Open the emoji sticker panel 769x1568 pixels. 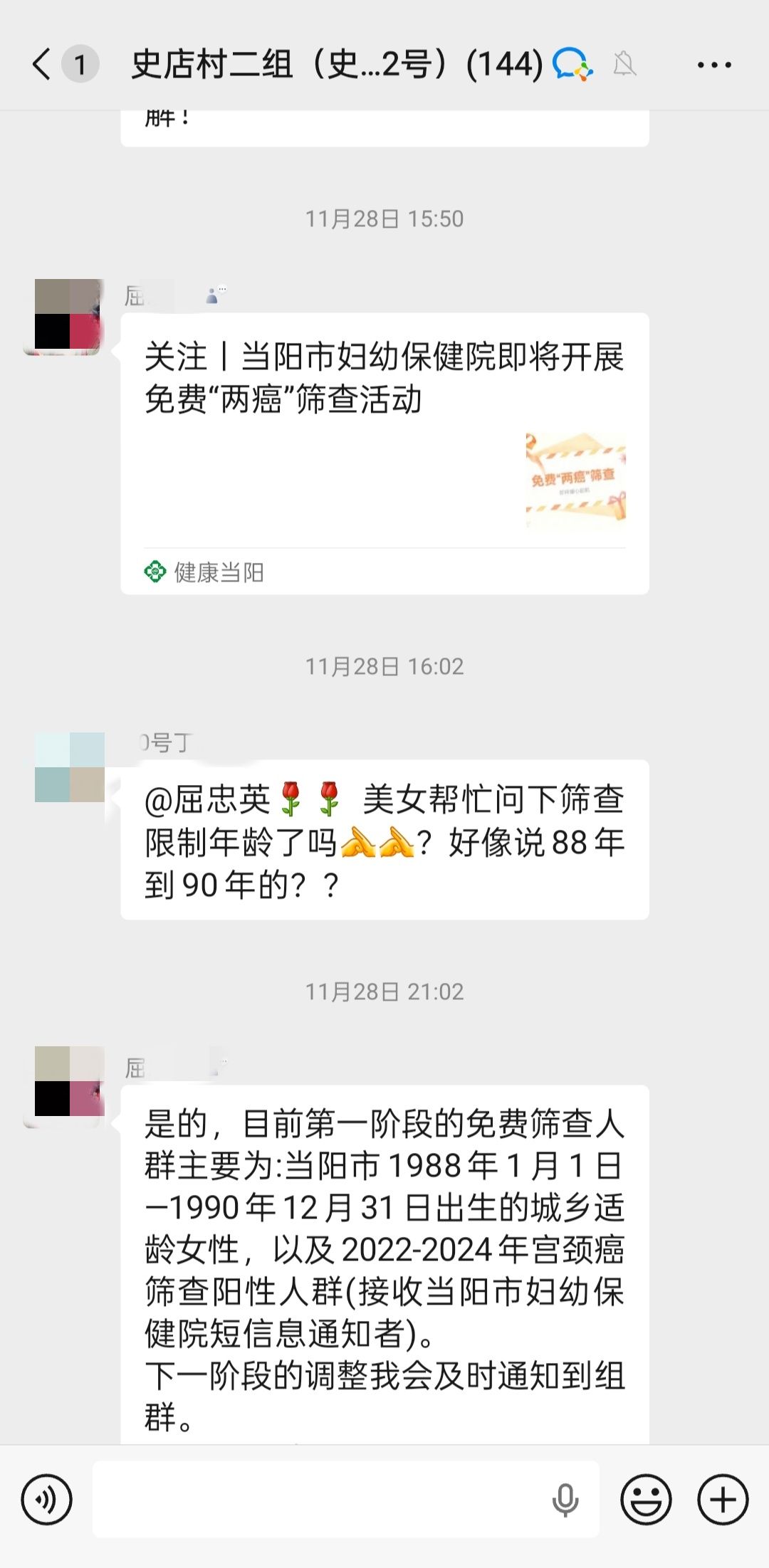[x=646, y=1499]
